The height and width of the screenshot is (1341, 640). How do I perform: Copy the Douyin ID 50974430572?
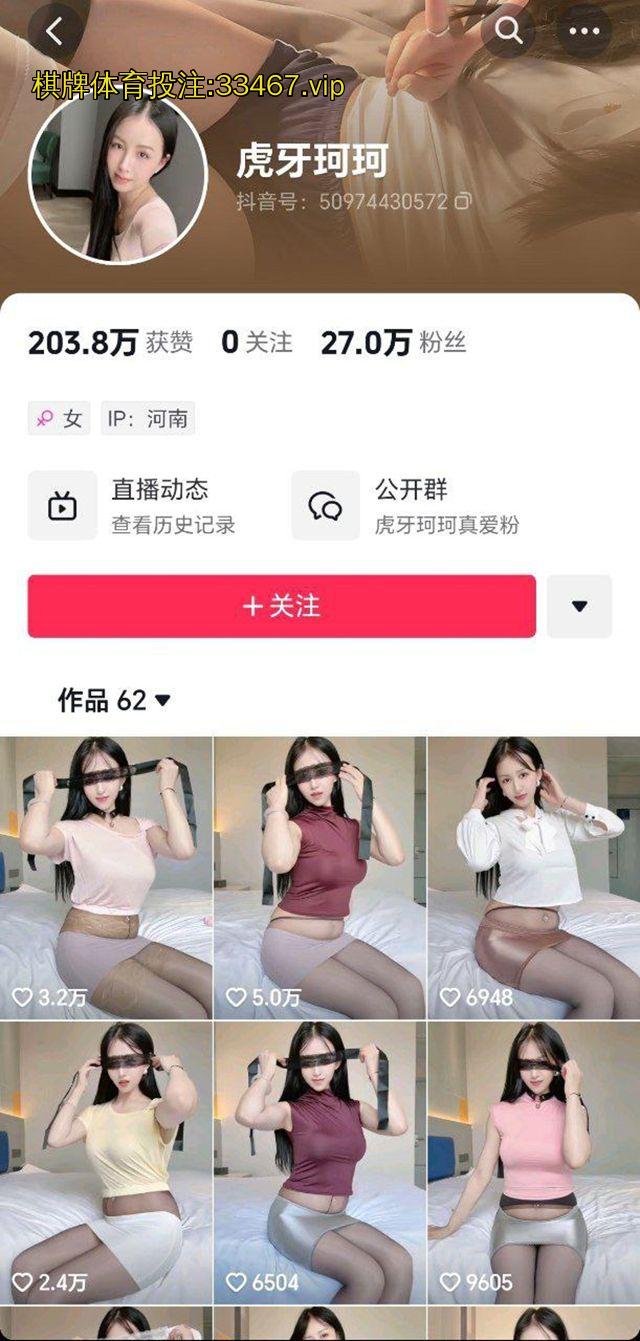click(462, 201)
